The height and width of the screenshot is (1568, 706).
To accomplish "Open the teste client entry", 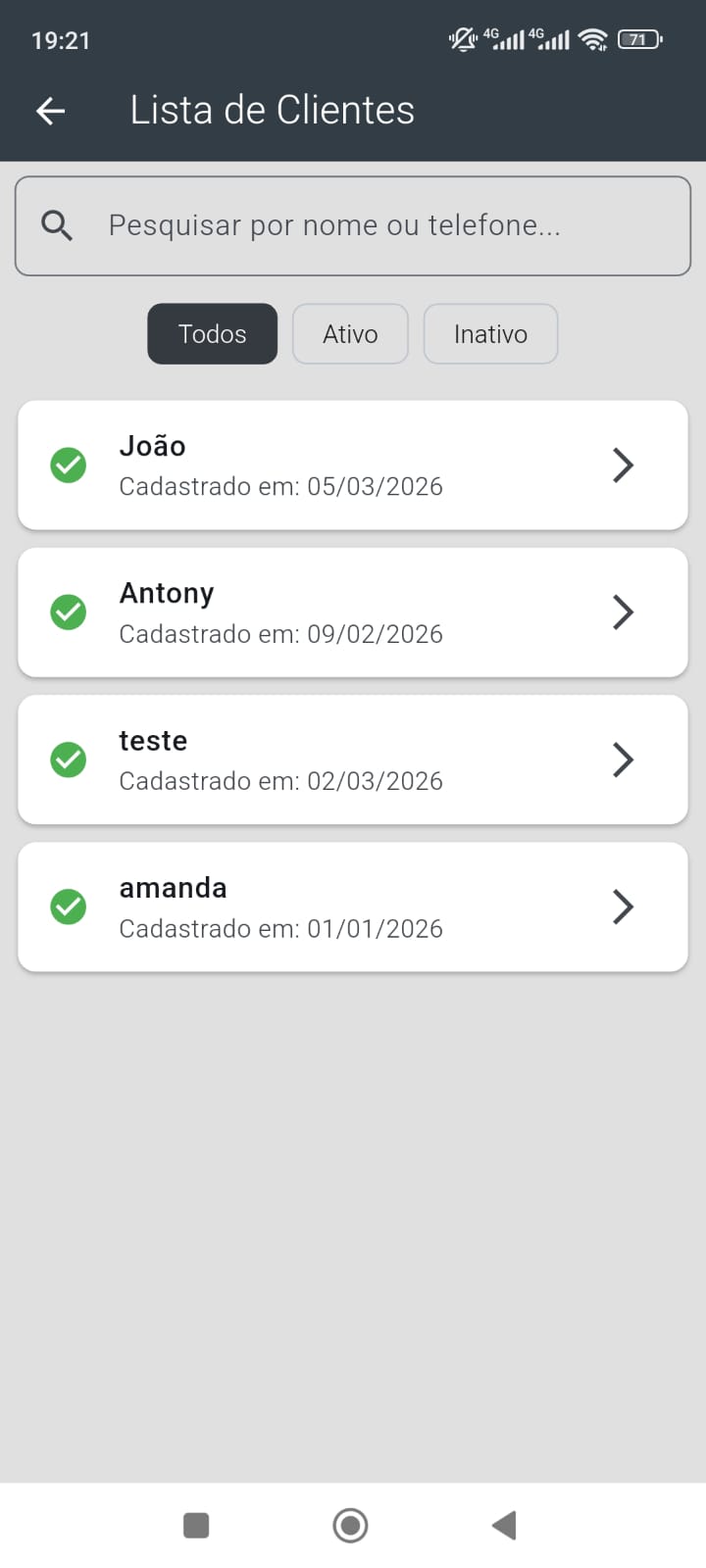I will pyautogui.click(x=353, y=759).
